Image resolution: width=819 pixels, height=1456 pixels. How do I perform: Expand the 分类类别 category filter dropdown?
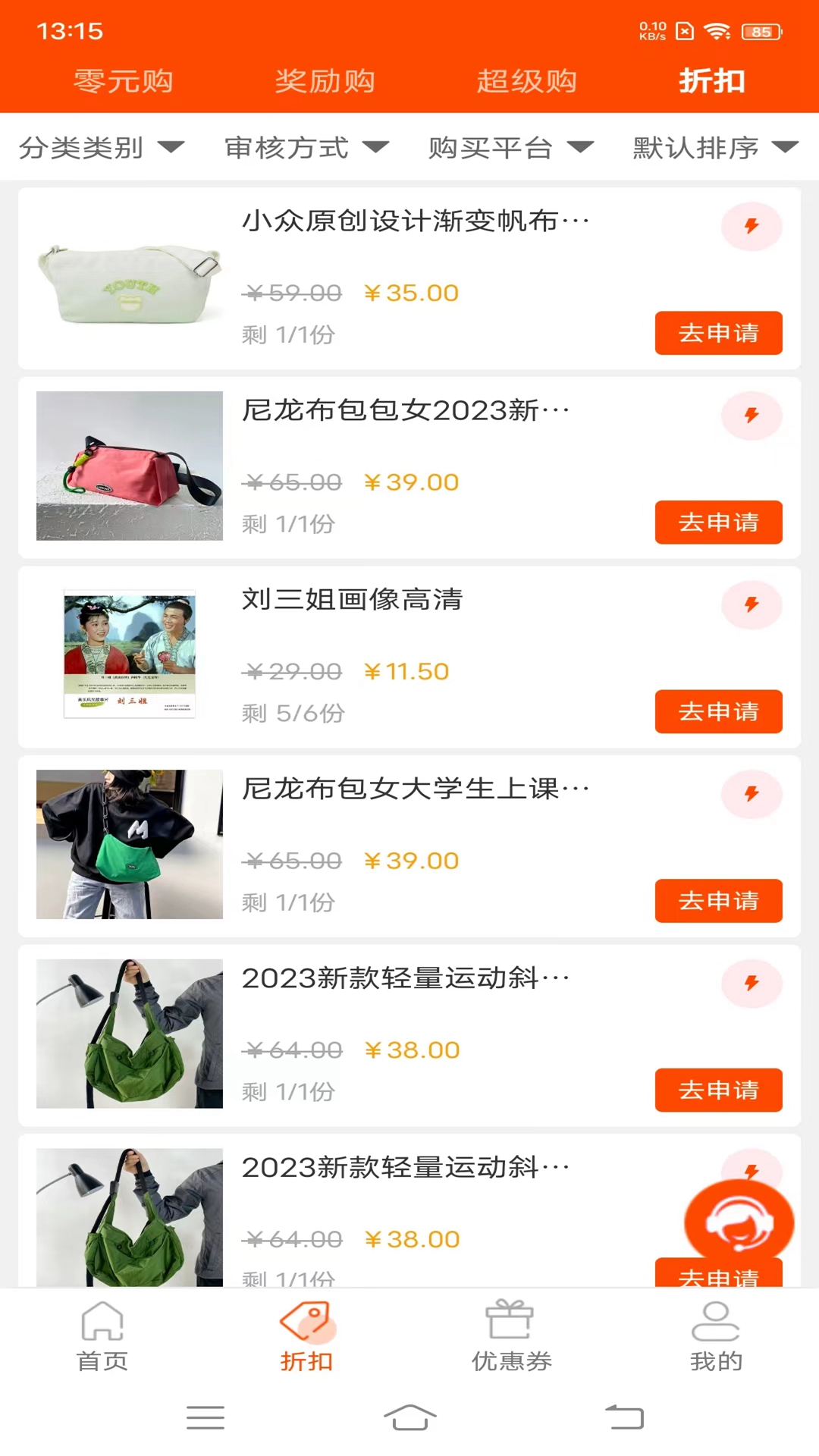coord(100,148)
